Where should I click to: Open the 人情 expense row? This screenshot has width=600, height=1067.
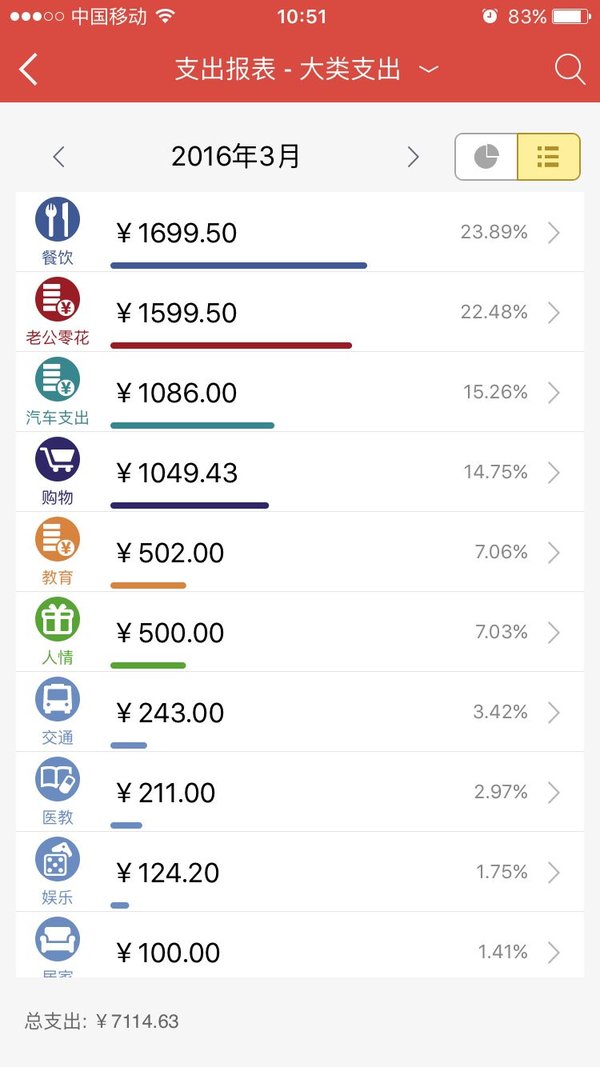coord(300,631)
